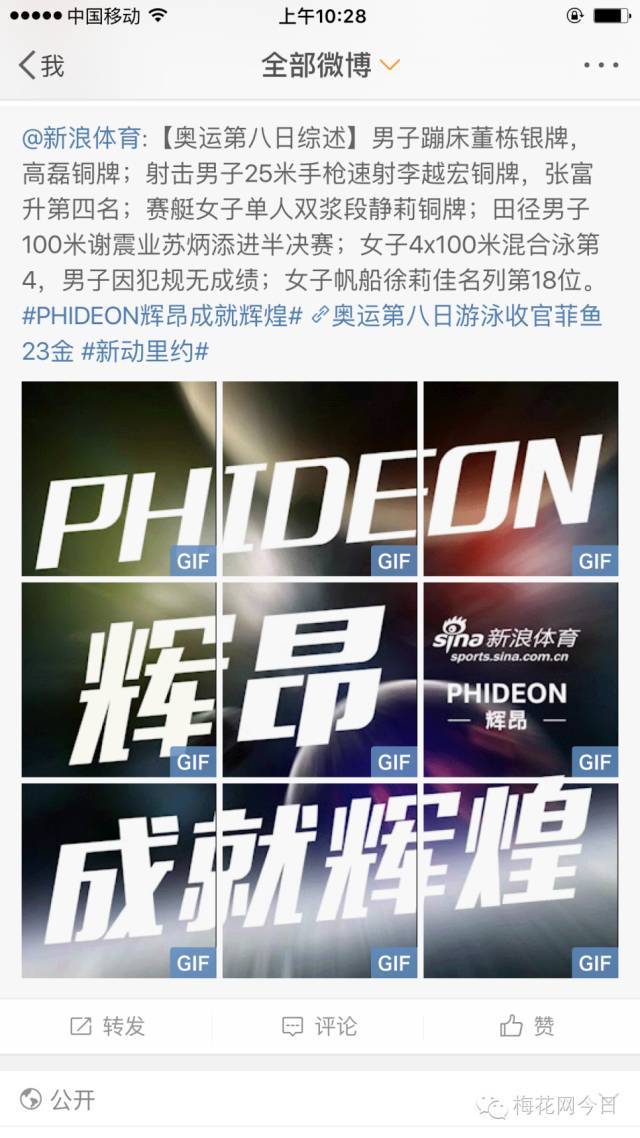This screenshot has height=1138, width=640.
Task: Open the #PHIDEON辉昂成就辉煌# hashtag
Action: tap(162, 316)
